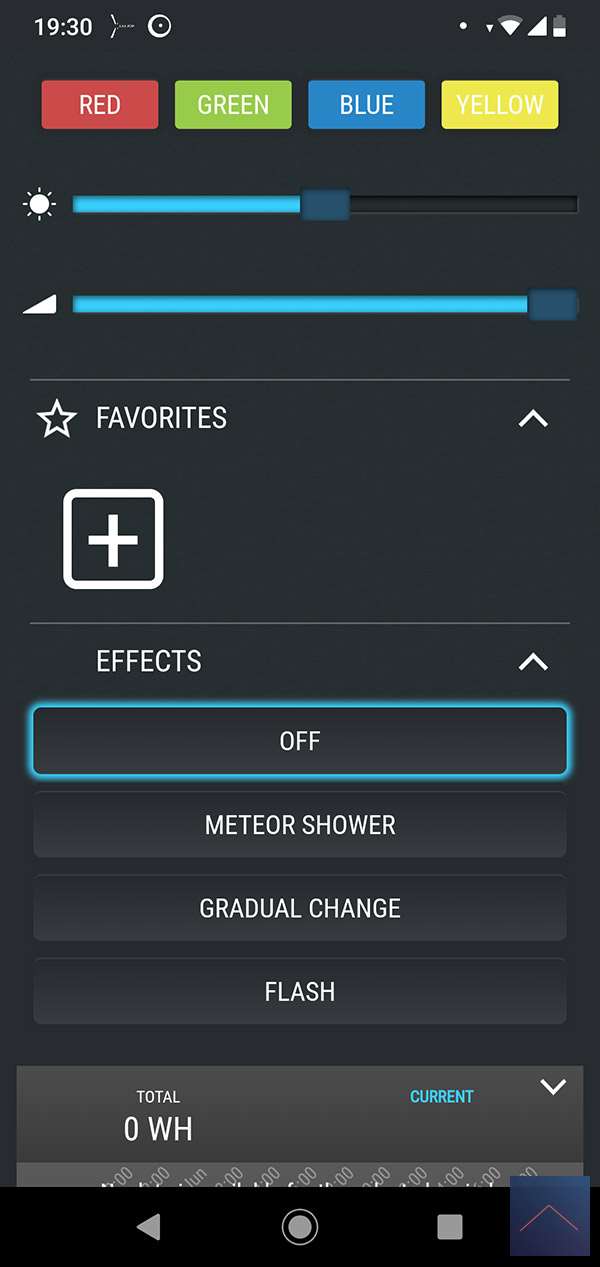
Task: Collapse the Effects section
Action: [x=533, y=661]
